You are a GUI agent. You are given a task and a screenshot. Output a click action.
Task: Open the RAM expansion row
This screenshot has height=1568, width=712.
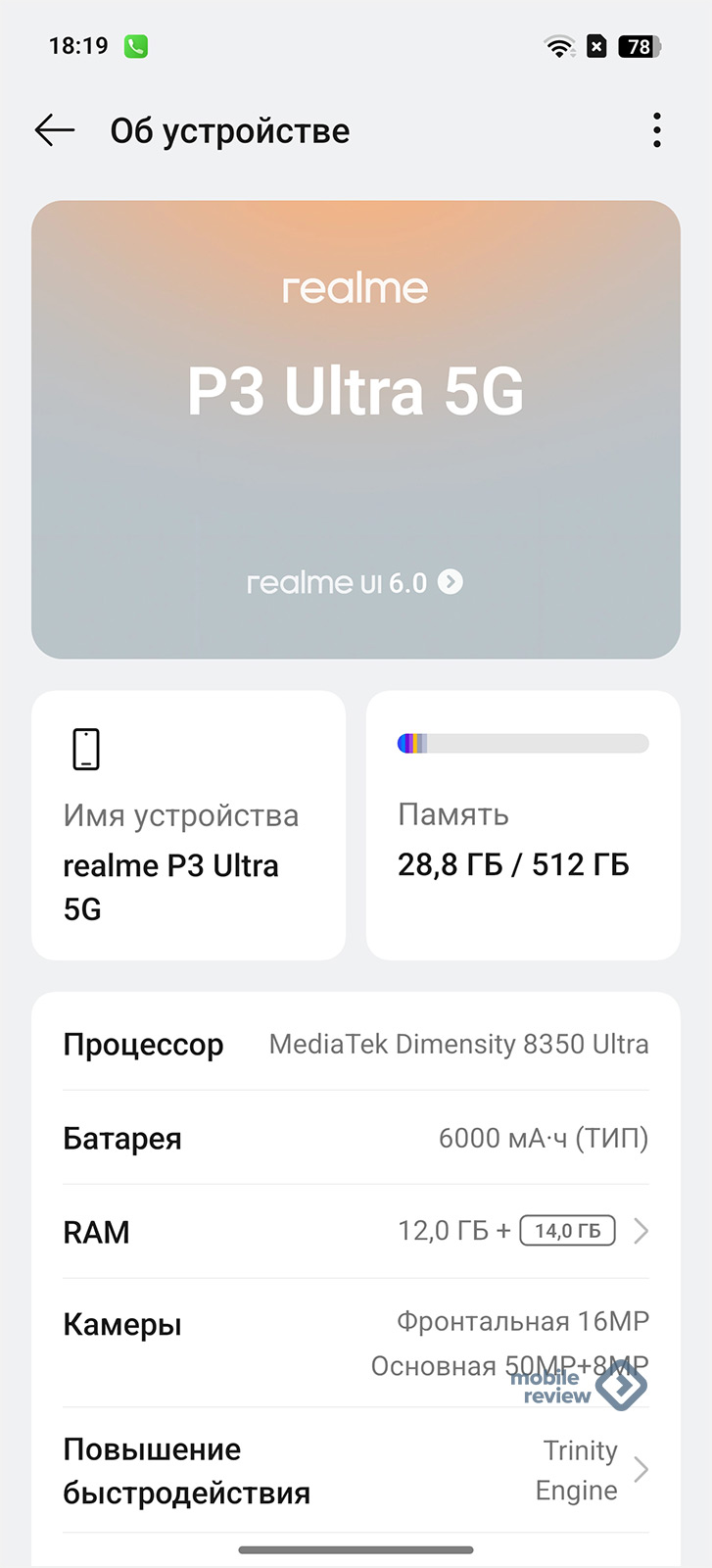click(356, 1231)
